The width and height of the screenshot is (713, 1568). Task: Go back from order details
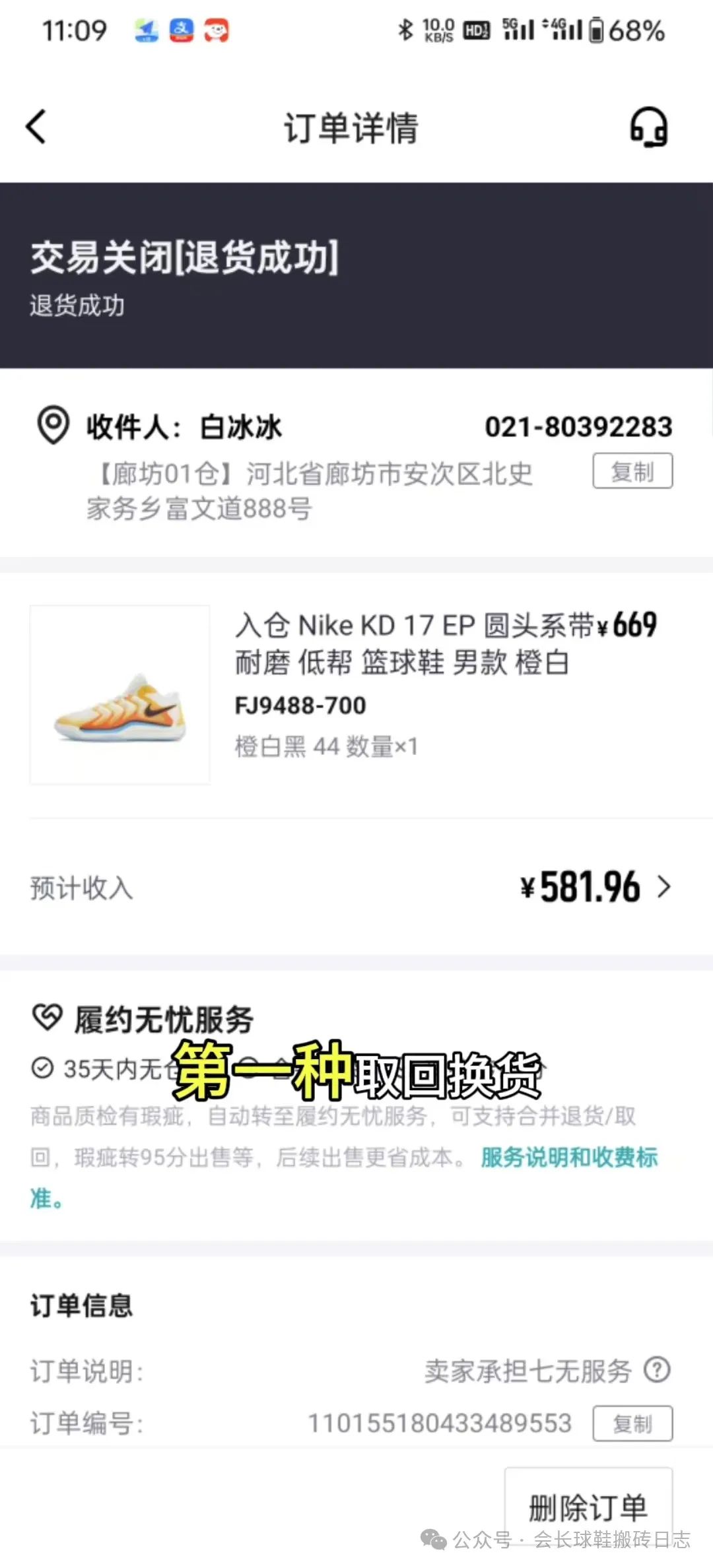click(36, 126)
